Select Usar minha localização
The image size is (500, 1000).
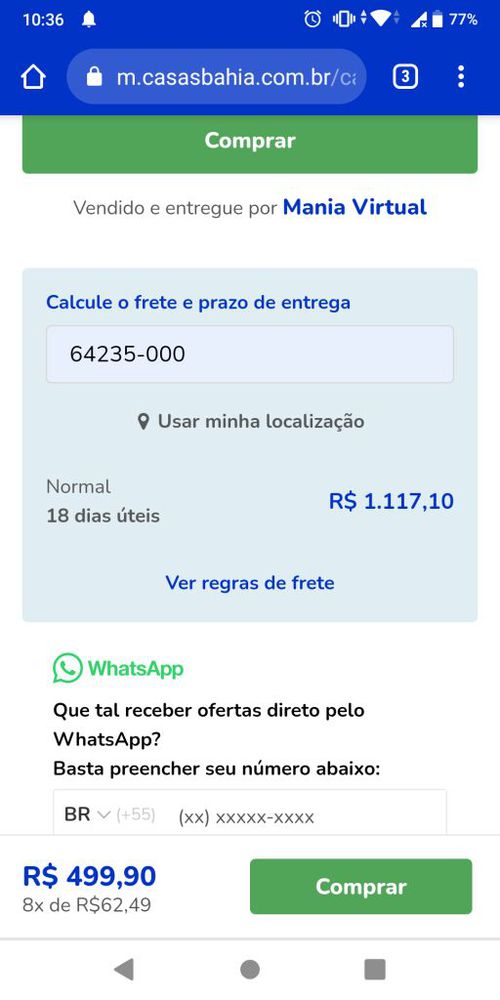[x=251, y=422]
